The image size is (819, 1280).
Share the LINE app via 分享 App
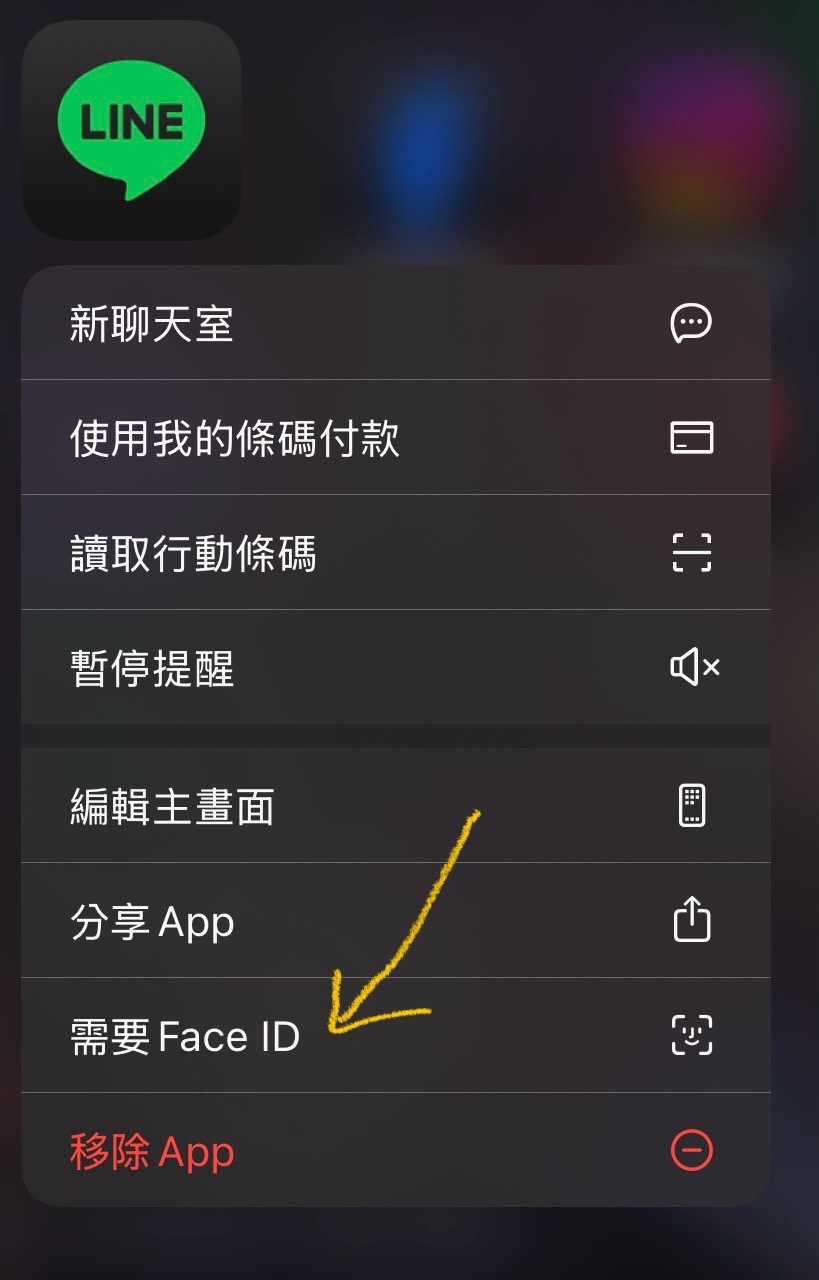point(395,921)
